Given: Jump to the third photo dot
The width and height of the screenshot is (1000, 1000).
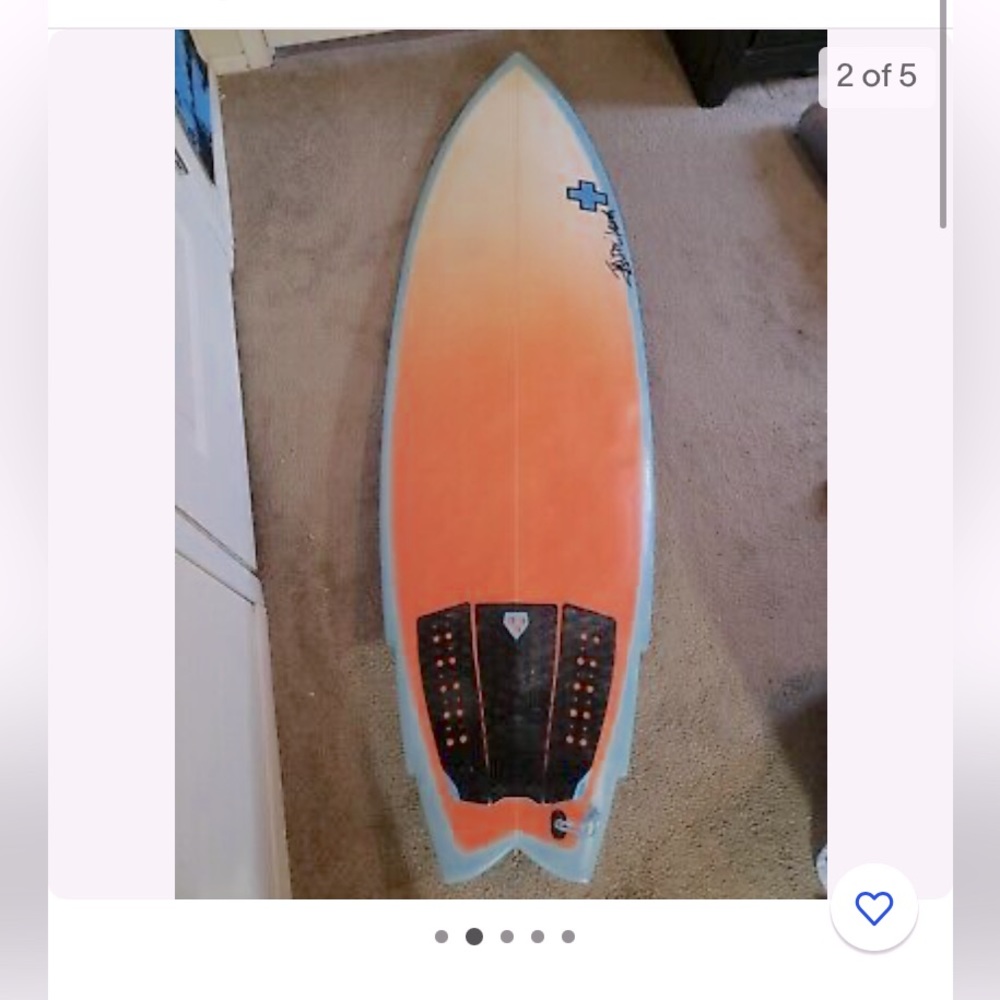Looking at the screenshot, I should click(x=507, y=937).
